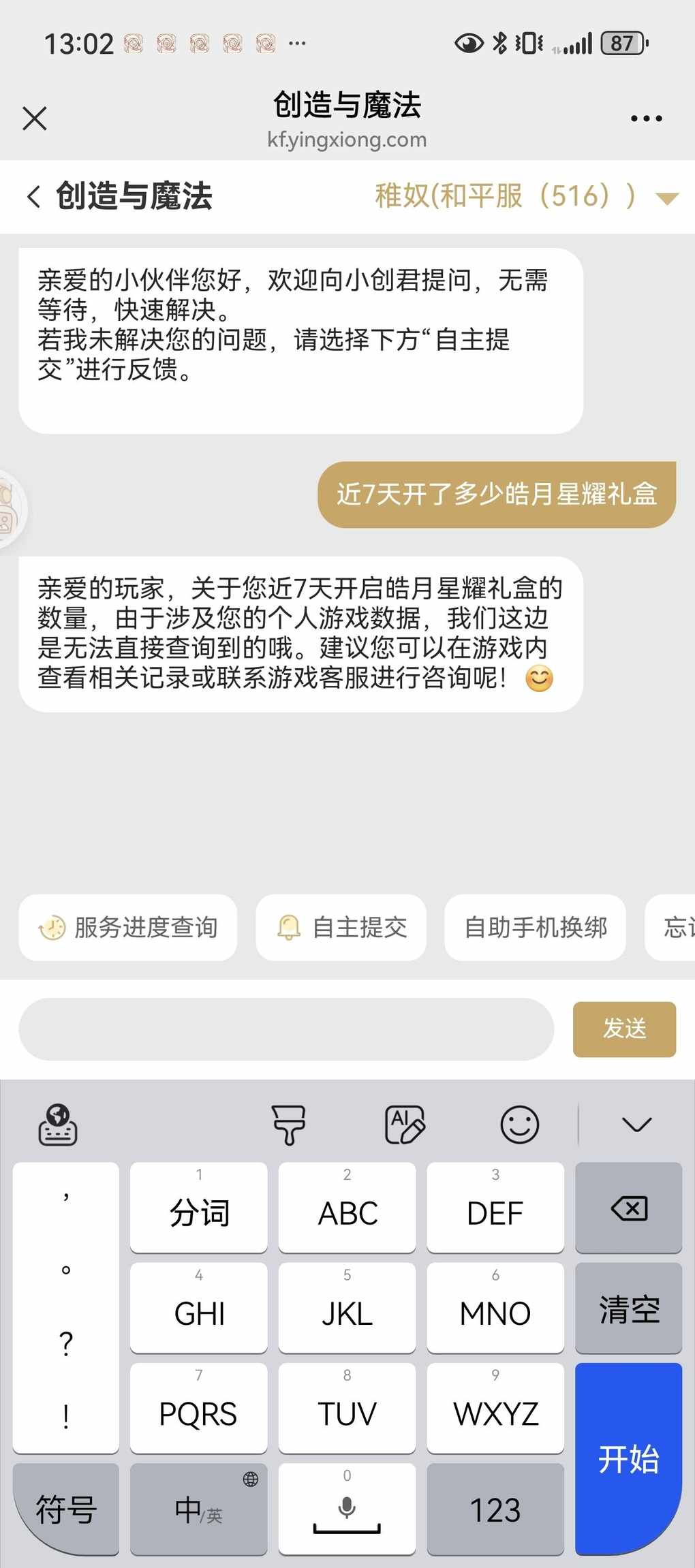Go back from the 创造与魔法 chat

point(33,197)
